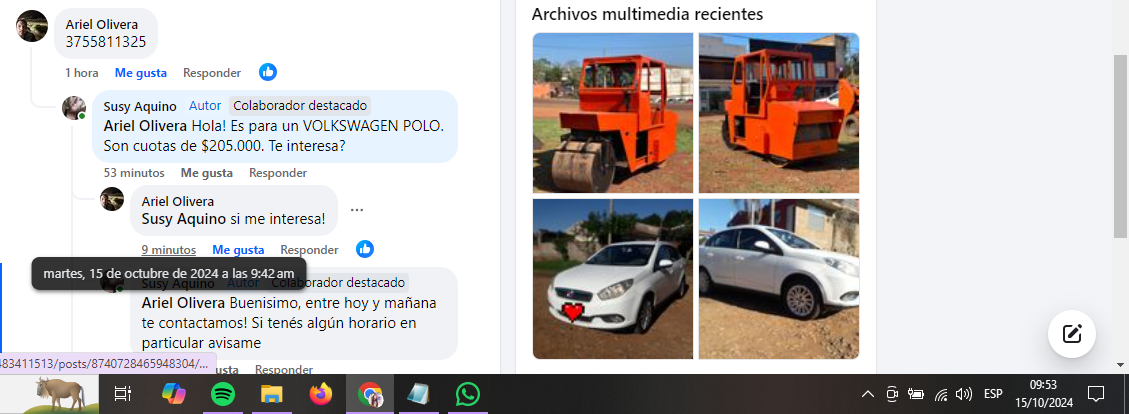Open options menu beside "si me interesa" comment

point(357,211)
